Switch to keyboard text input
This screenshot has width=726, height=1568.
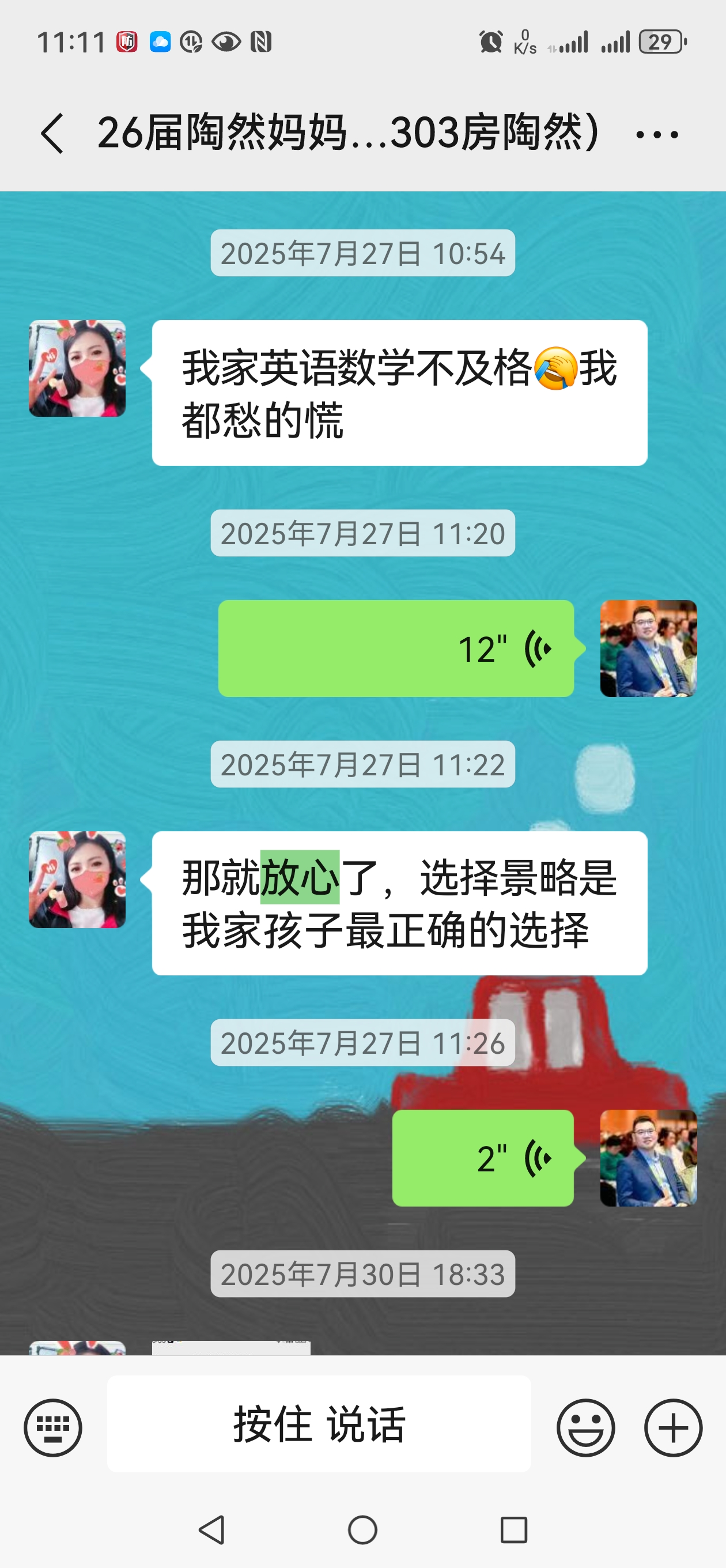pyautogui.click(x=53, y=1427)
